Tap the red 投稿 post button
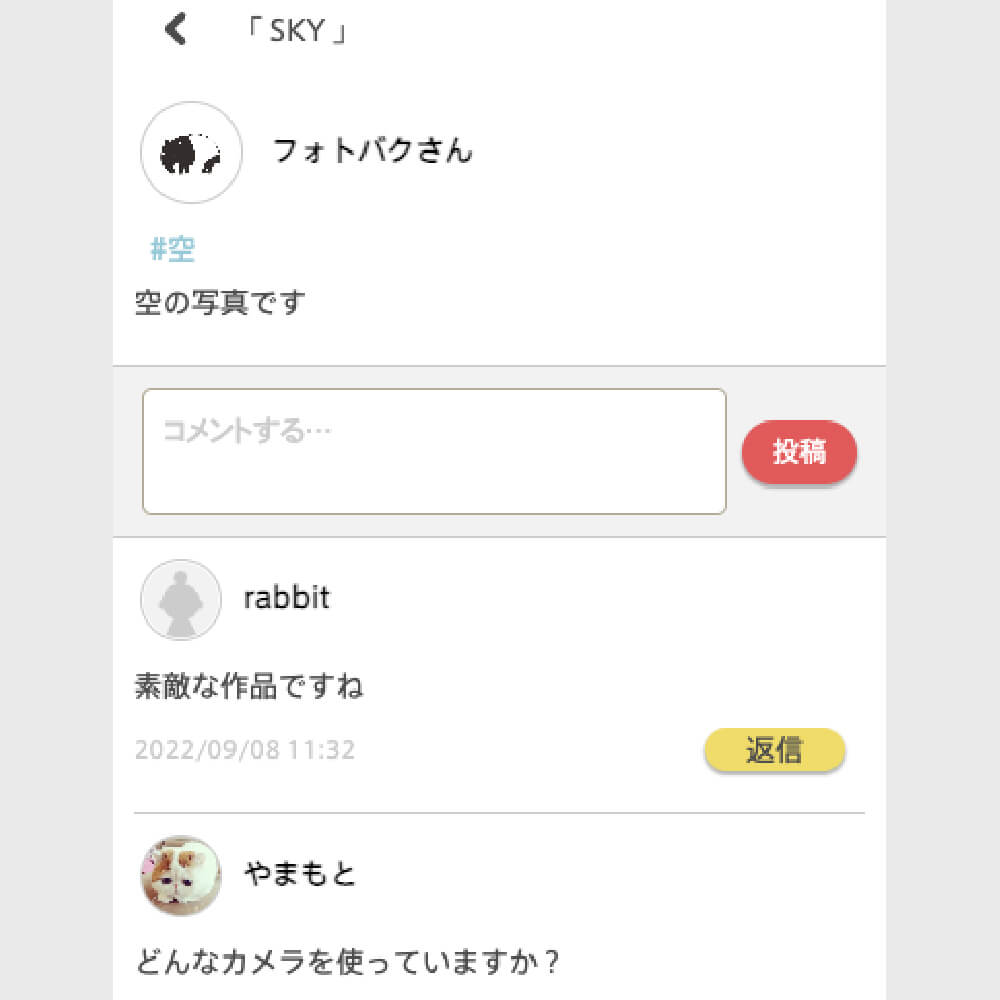1000x1000 pixels. point(799,452)
